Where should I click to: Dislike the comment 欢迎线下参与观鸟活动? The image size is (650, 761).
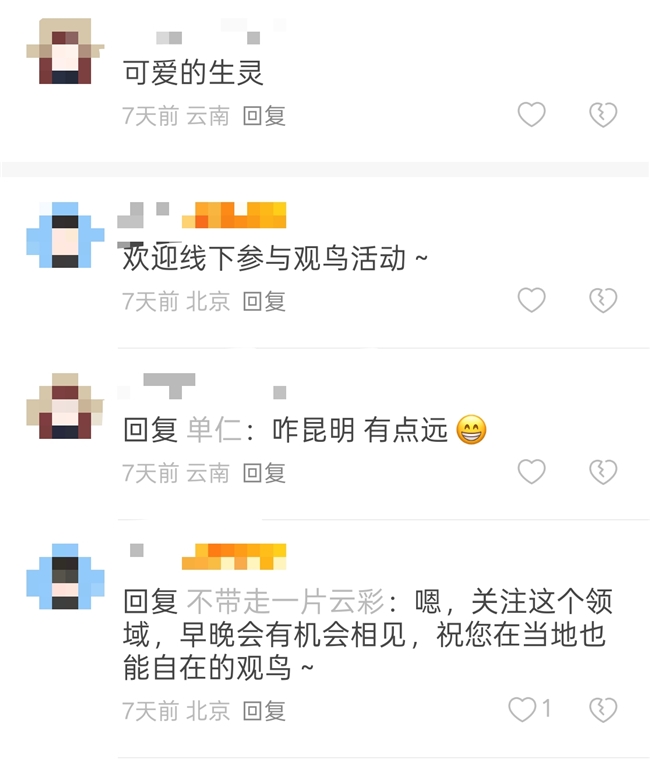[602, 299]
